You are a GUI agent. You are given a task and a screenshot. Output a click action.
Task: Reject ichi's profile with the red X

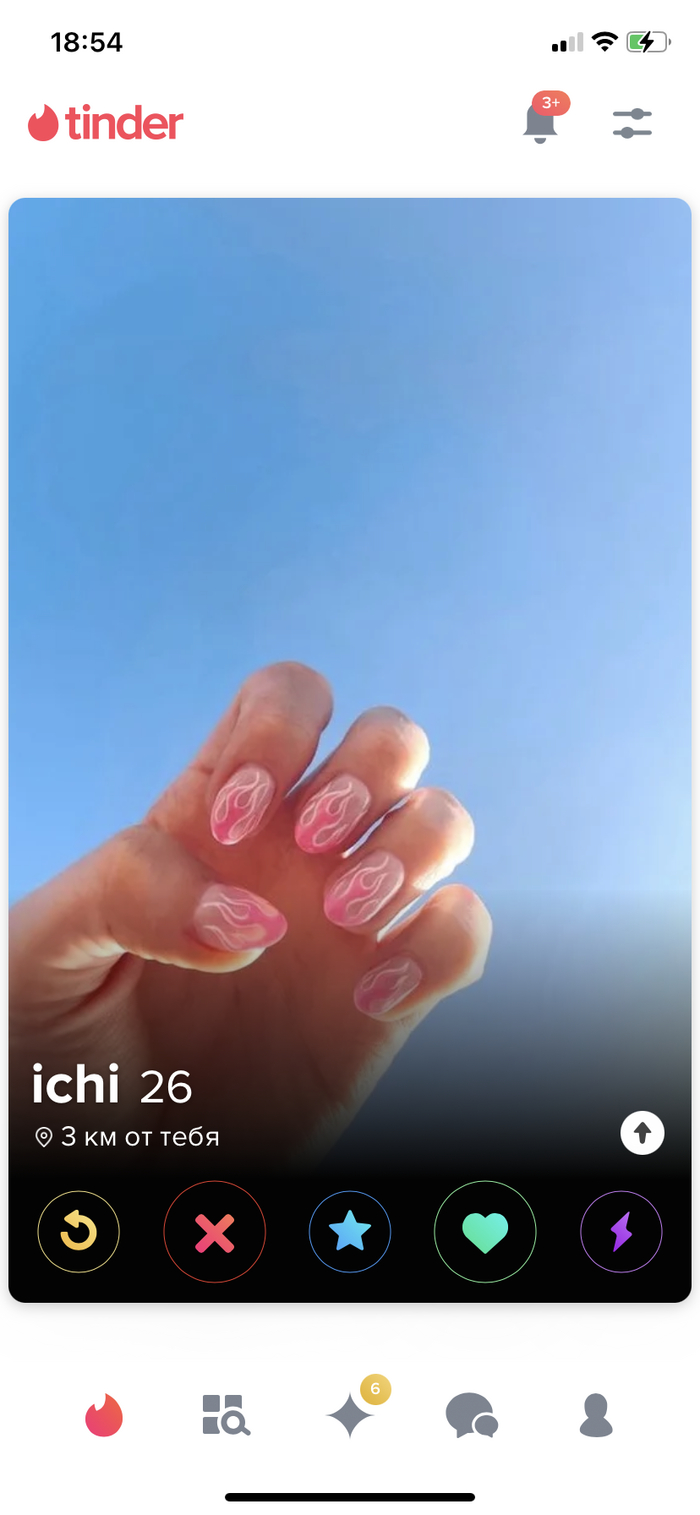[214, 1232]
